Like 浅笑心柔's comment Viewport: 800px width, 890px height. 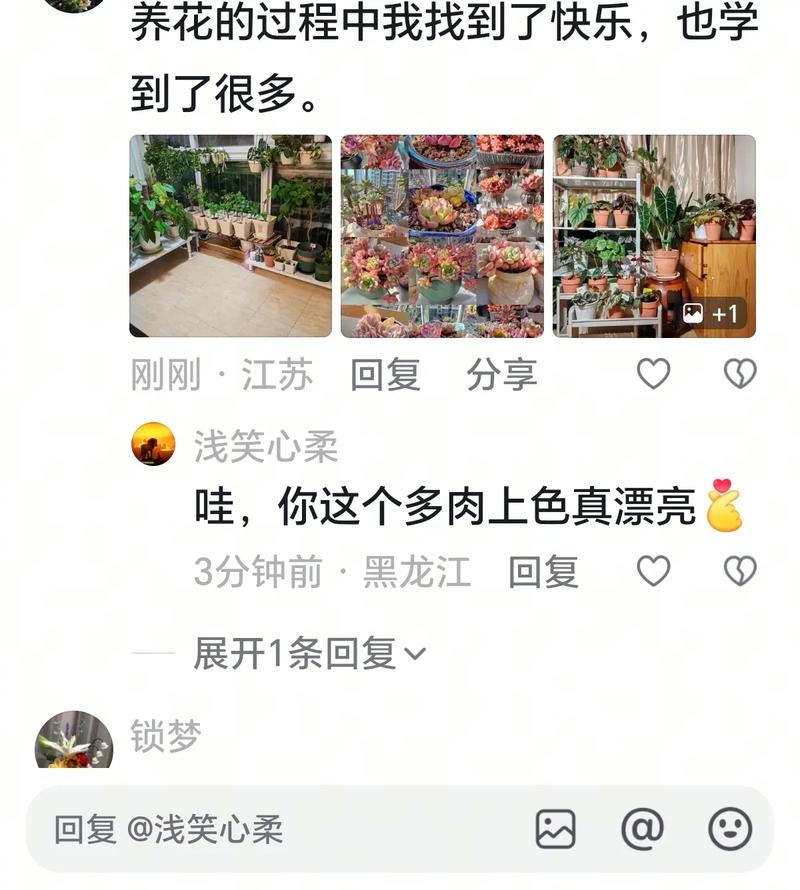point(654,571)
